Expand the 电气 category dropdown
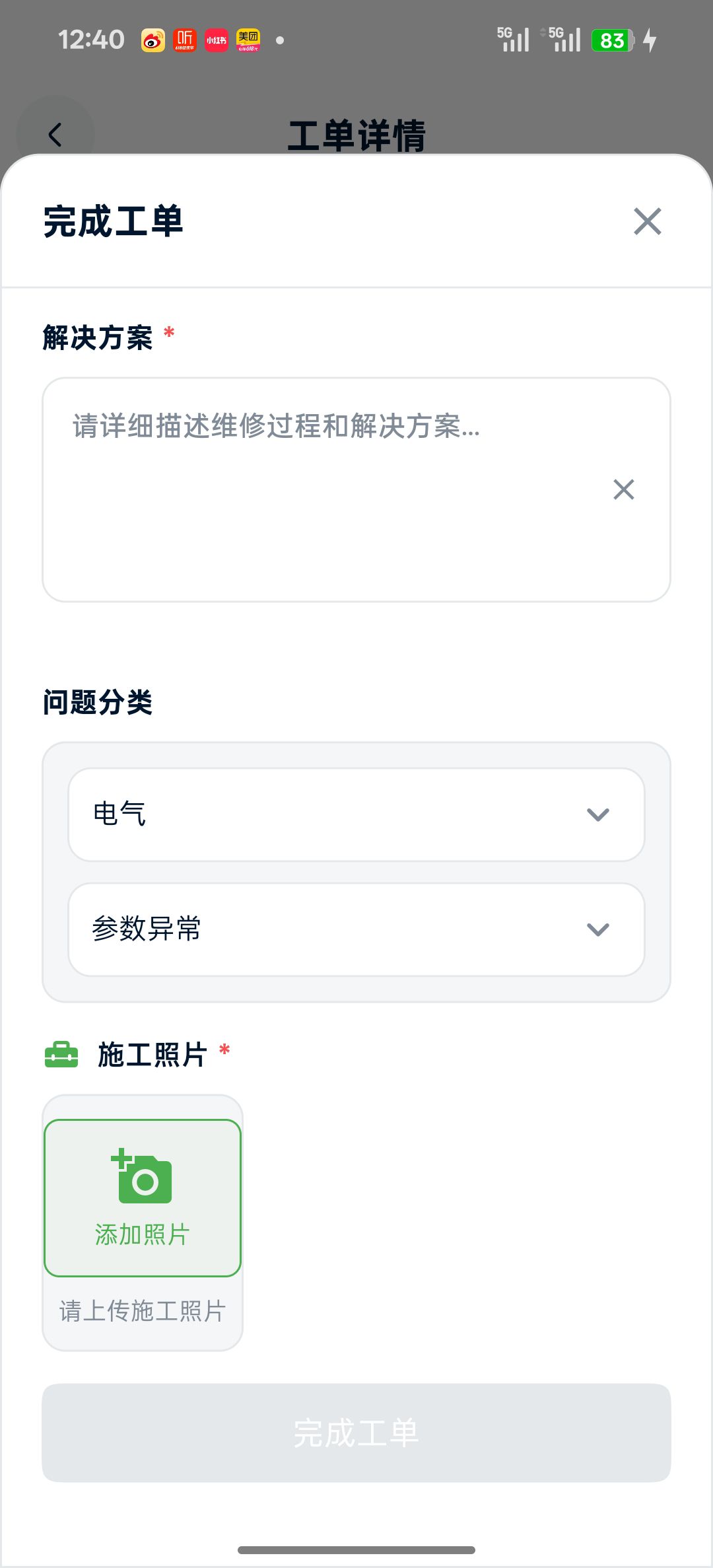Viewport: 713px width, 1568px height. (356, 814)
